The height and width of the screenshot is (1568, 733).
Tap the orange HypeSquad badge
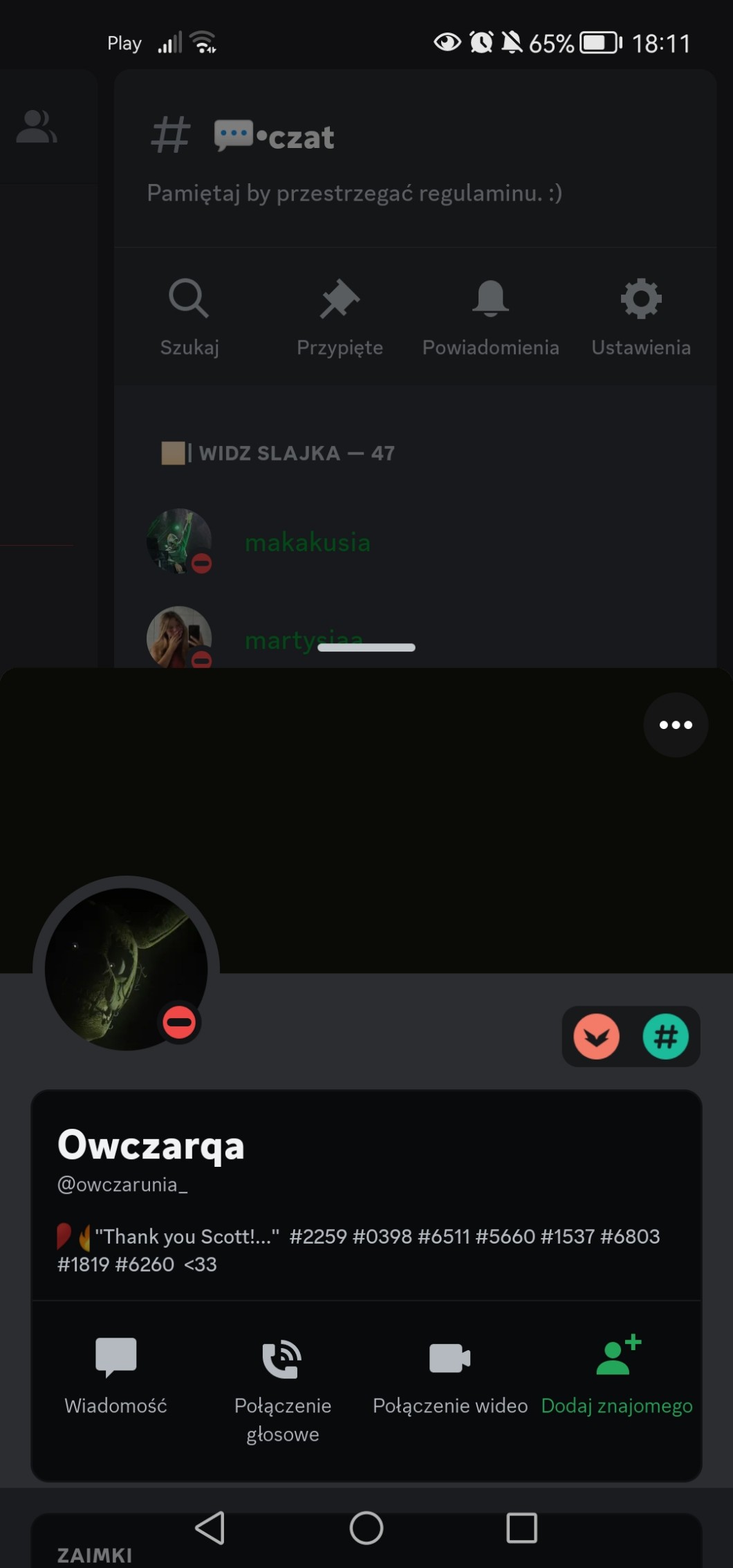pos(596,1036)
